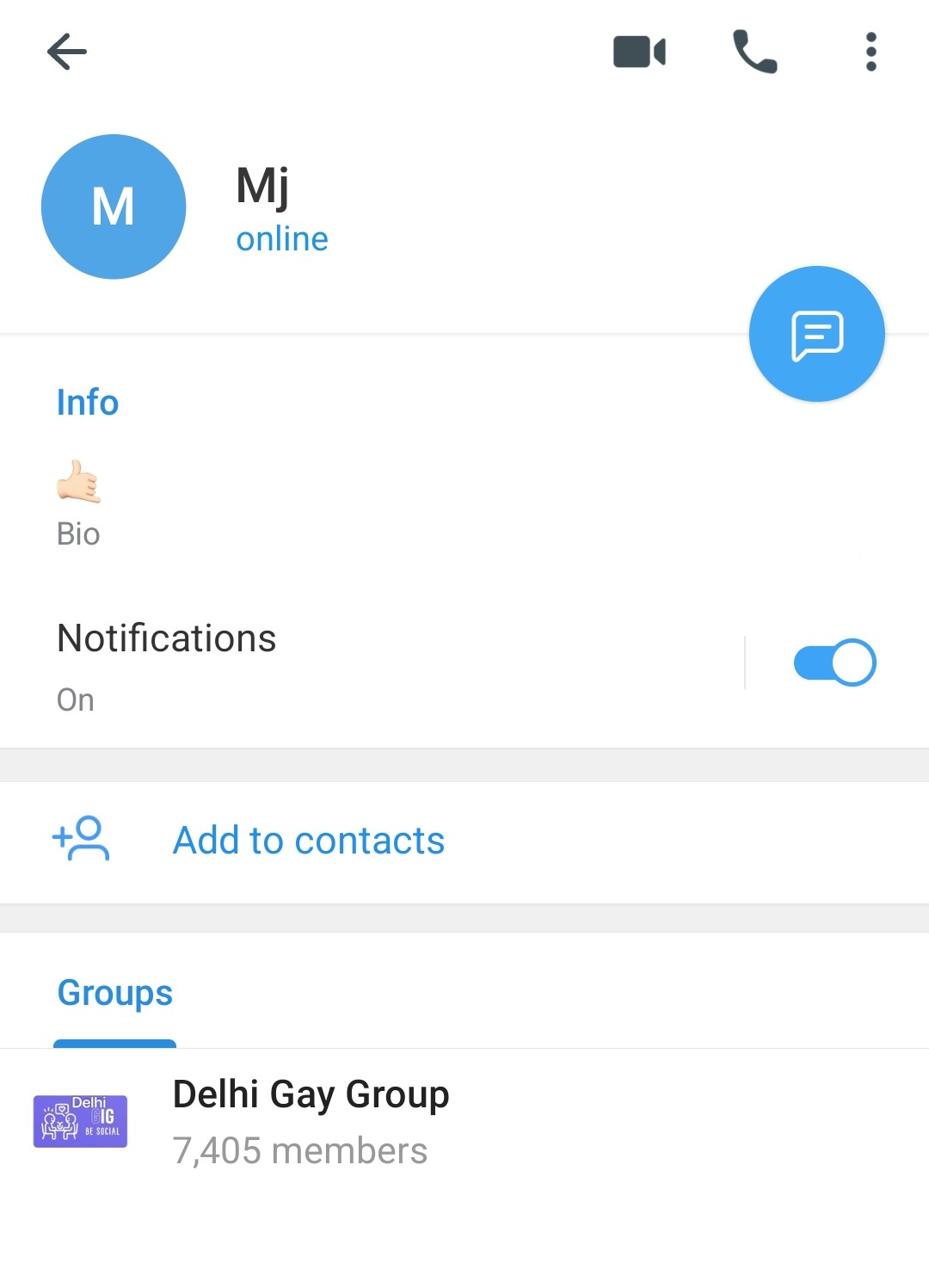Open the three-dot overflow menu

click(x=871, y=52)
